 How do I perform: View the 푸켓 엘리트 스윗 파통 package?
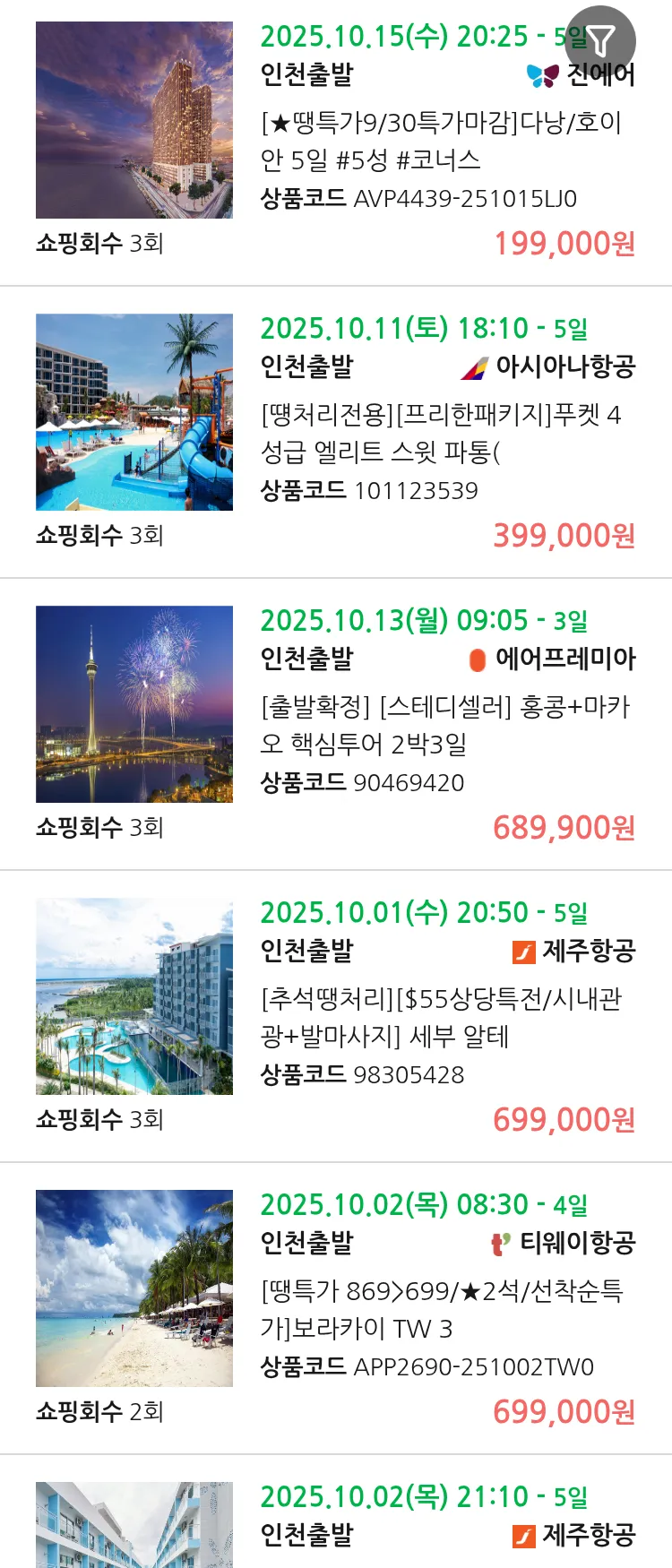[x=440, y=433]
